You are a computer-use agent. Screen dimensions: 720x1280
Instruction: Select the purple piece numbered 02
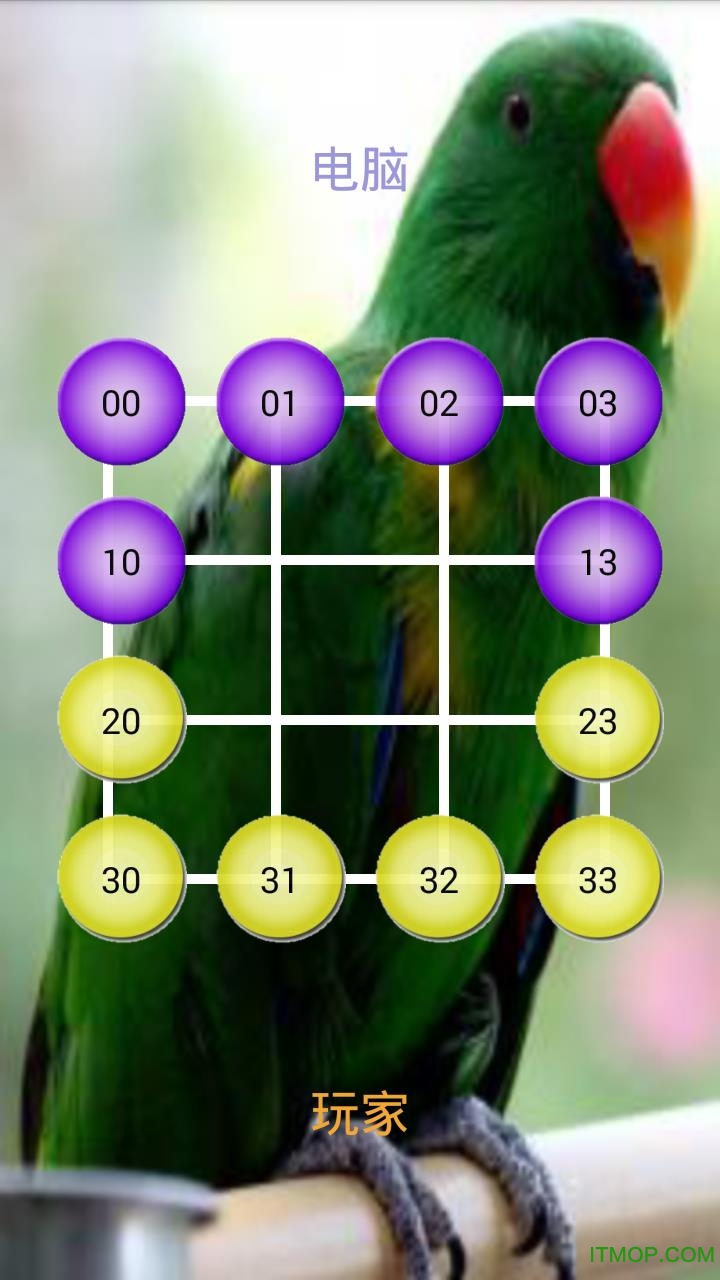pyautogui.click(x=439, y=402)
